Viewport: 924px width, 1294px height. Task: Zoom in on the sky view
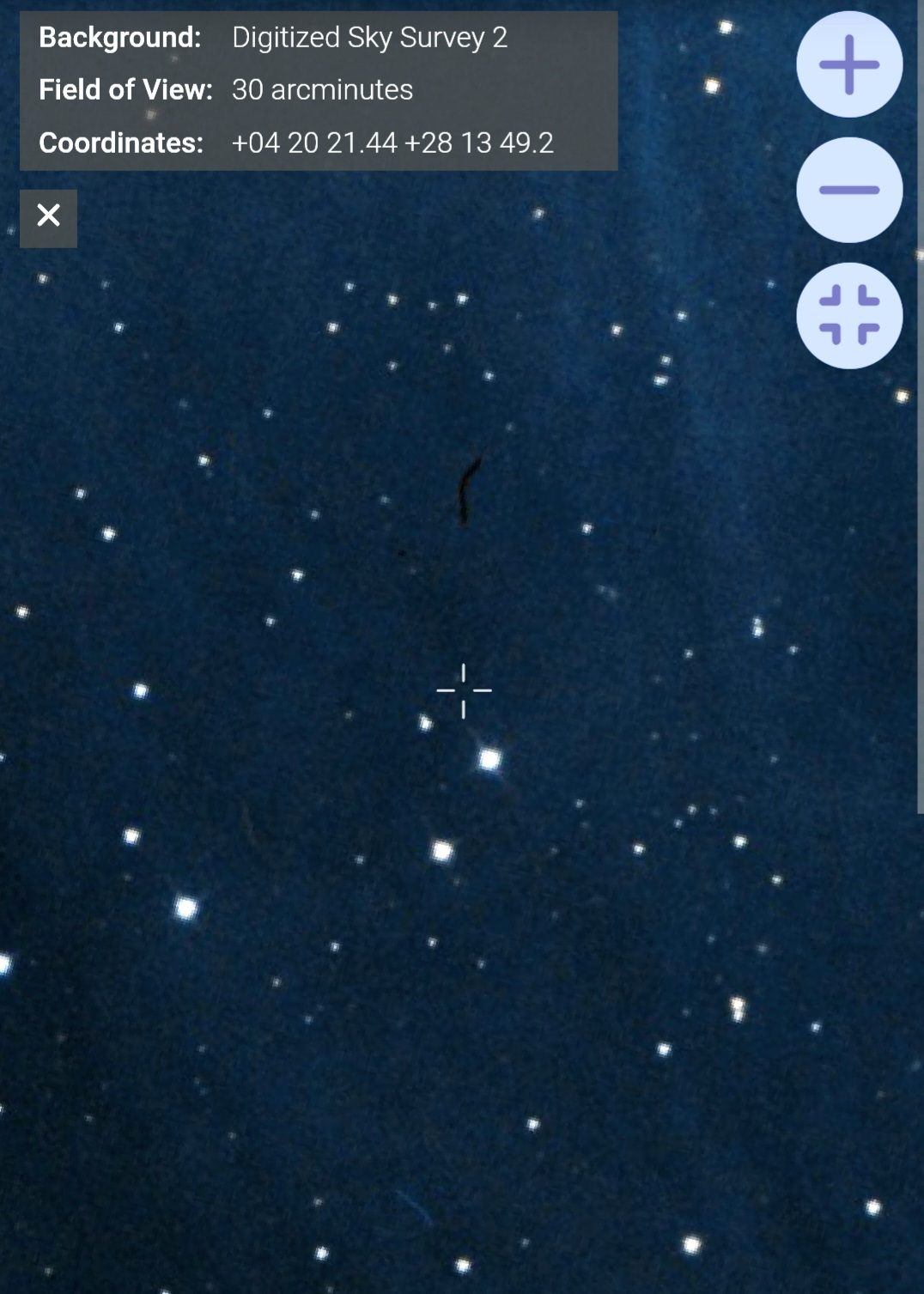coord(848,64)
